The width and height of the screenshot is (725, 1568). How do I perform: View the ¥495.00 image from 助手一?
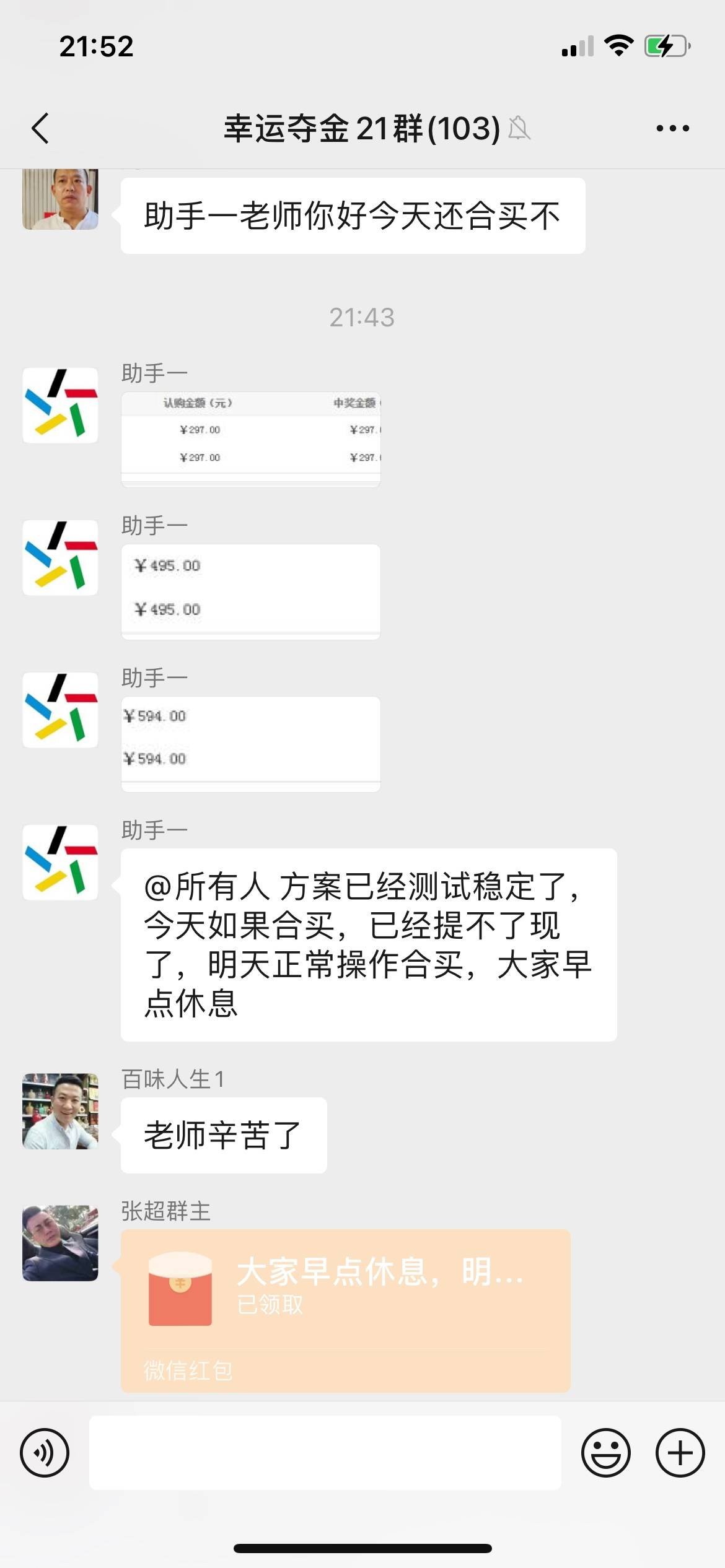point(250,591)
